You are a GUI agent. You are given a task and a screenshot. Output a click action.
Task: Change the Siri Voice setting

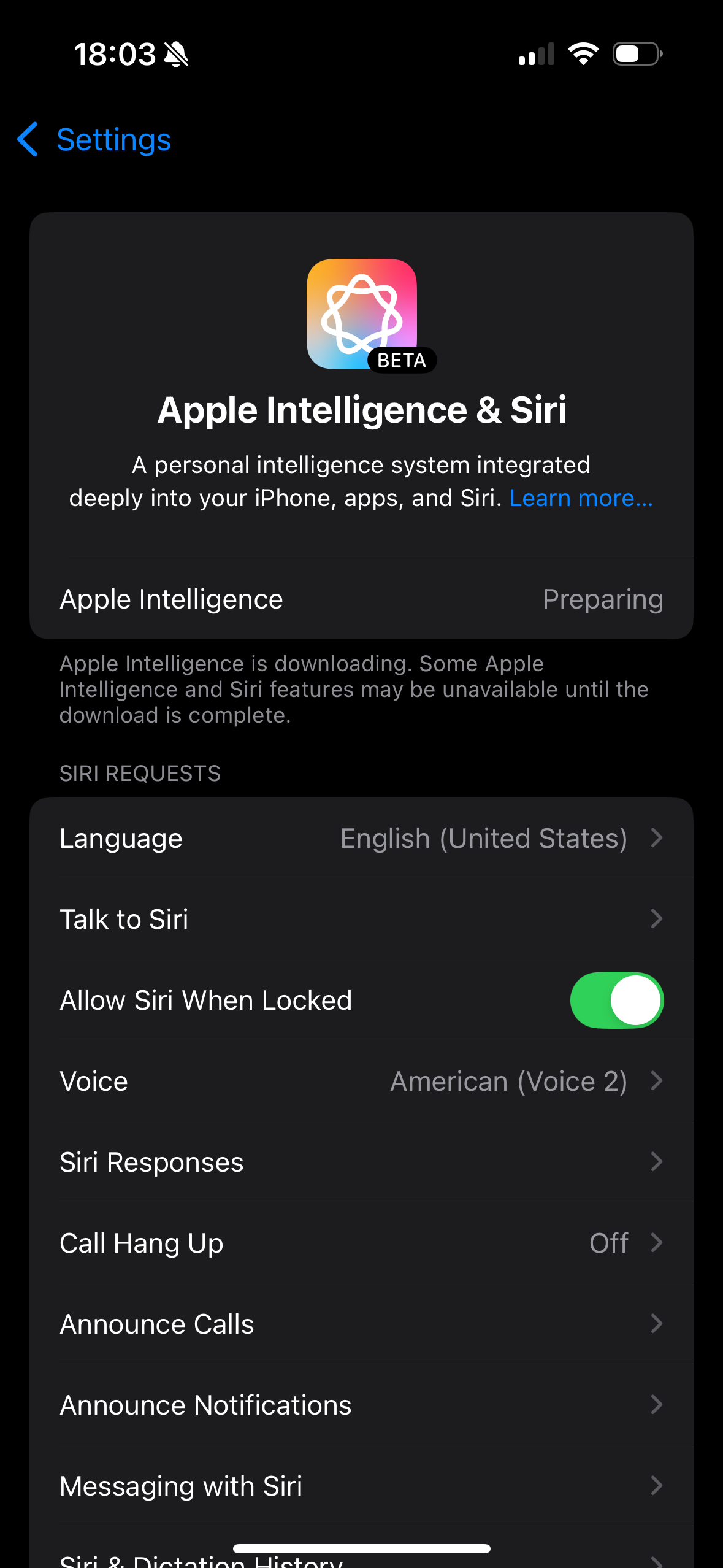point(361,1081)
